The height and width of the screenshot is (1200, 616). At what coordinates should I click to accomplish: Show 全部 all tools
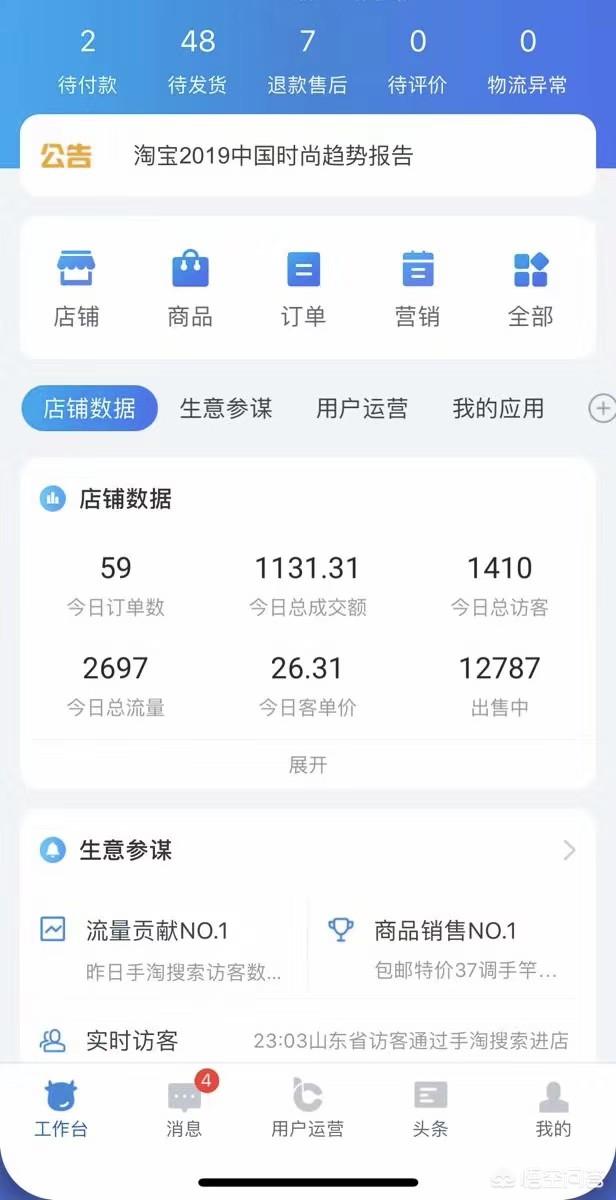point(531,289)
